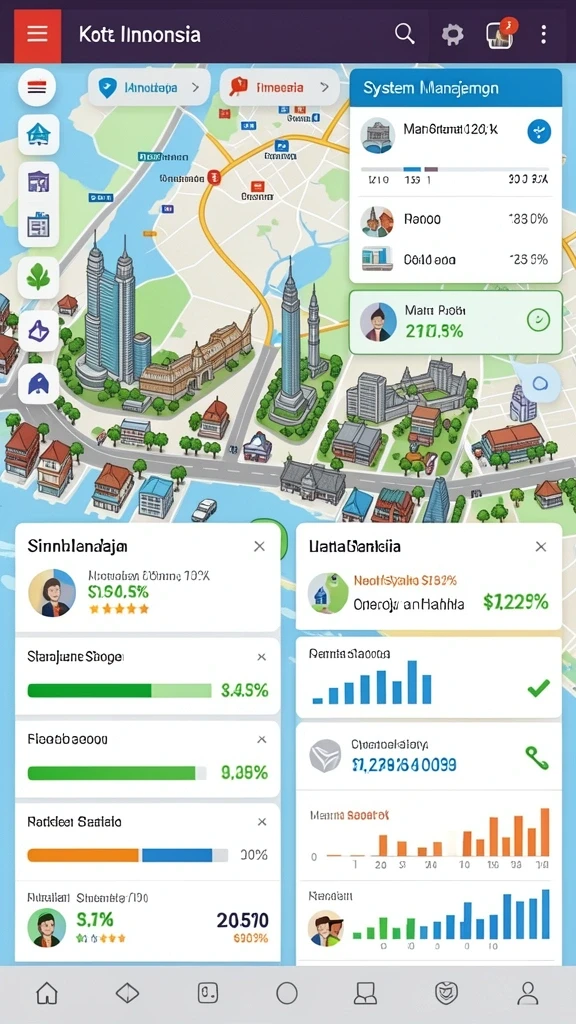Screen dimensions: 576x1024
Task: Tap the green leaf icon in the left toolbar
Action: coord(39,278)
